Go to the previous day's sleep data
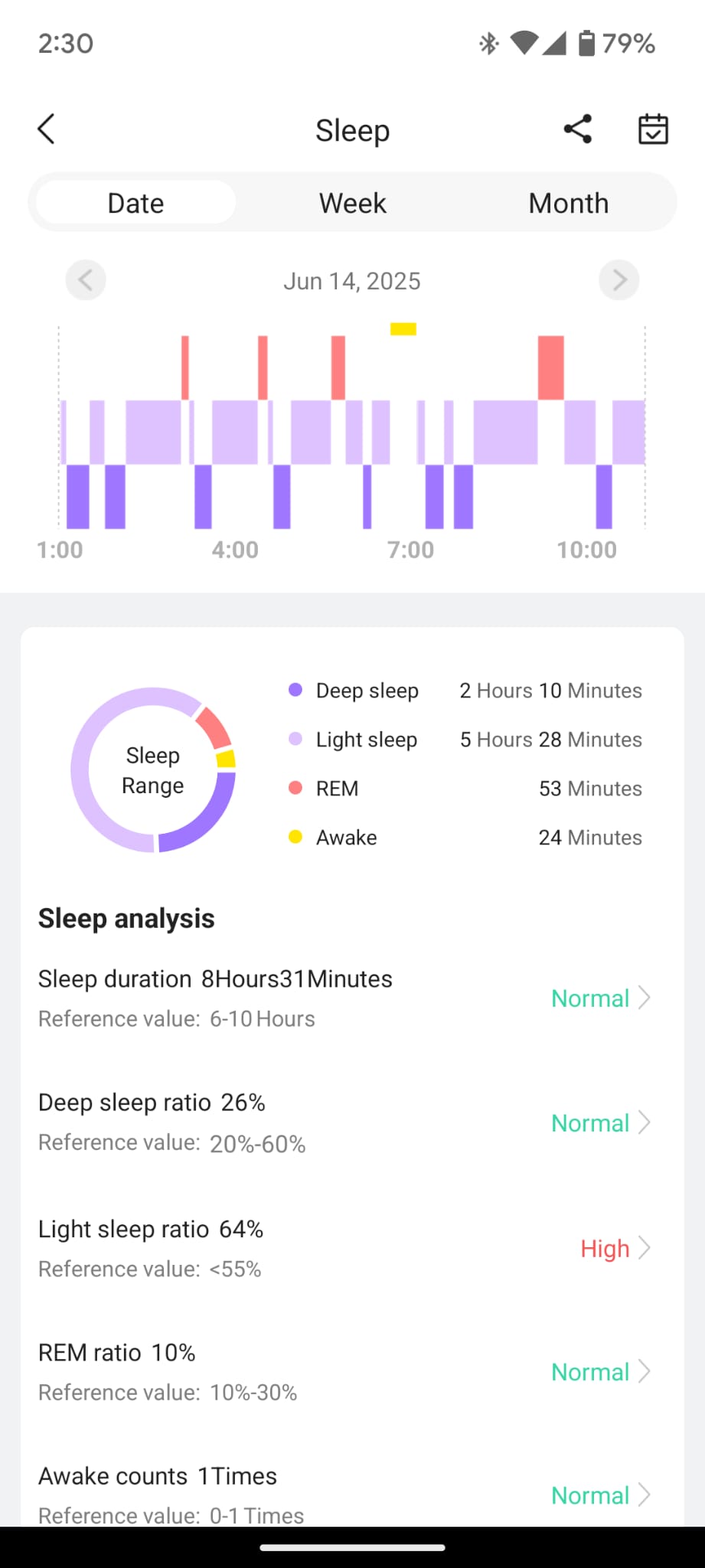Viewport: 705px width, 1568px height. 86,280
